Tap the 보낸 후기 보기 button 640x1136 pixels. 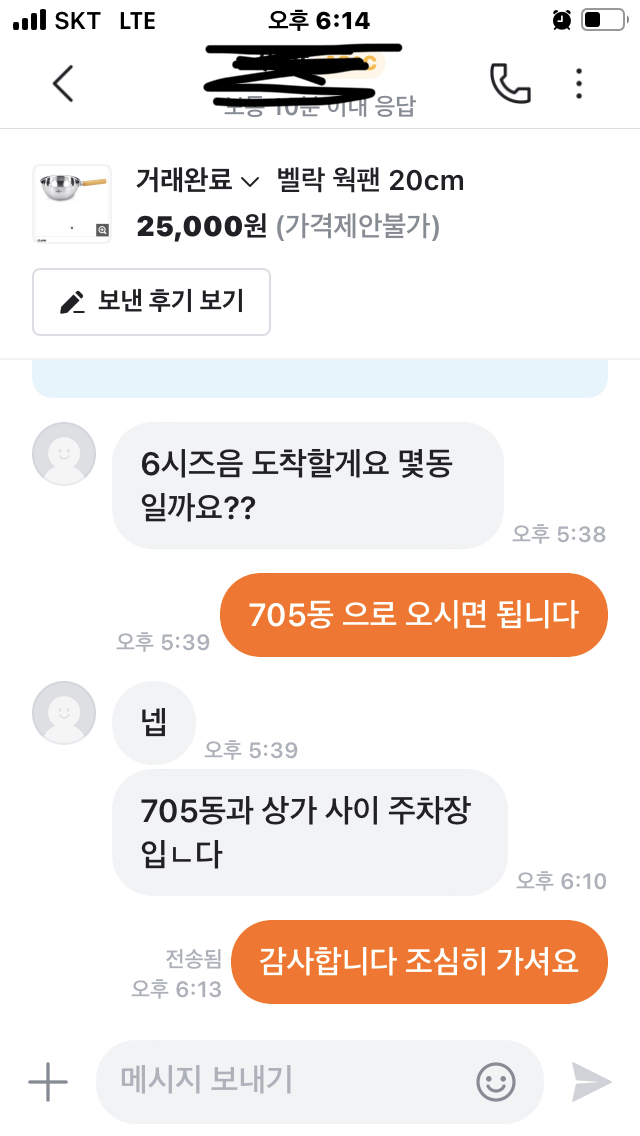pyautogui.click(x=151, y=302)
